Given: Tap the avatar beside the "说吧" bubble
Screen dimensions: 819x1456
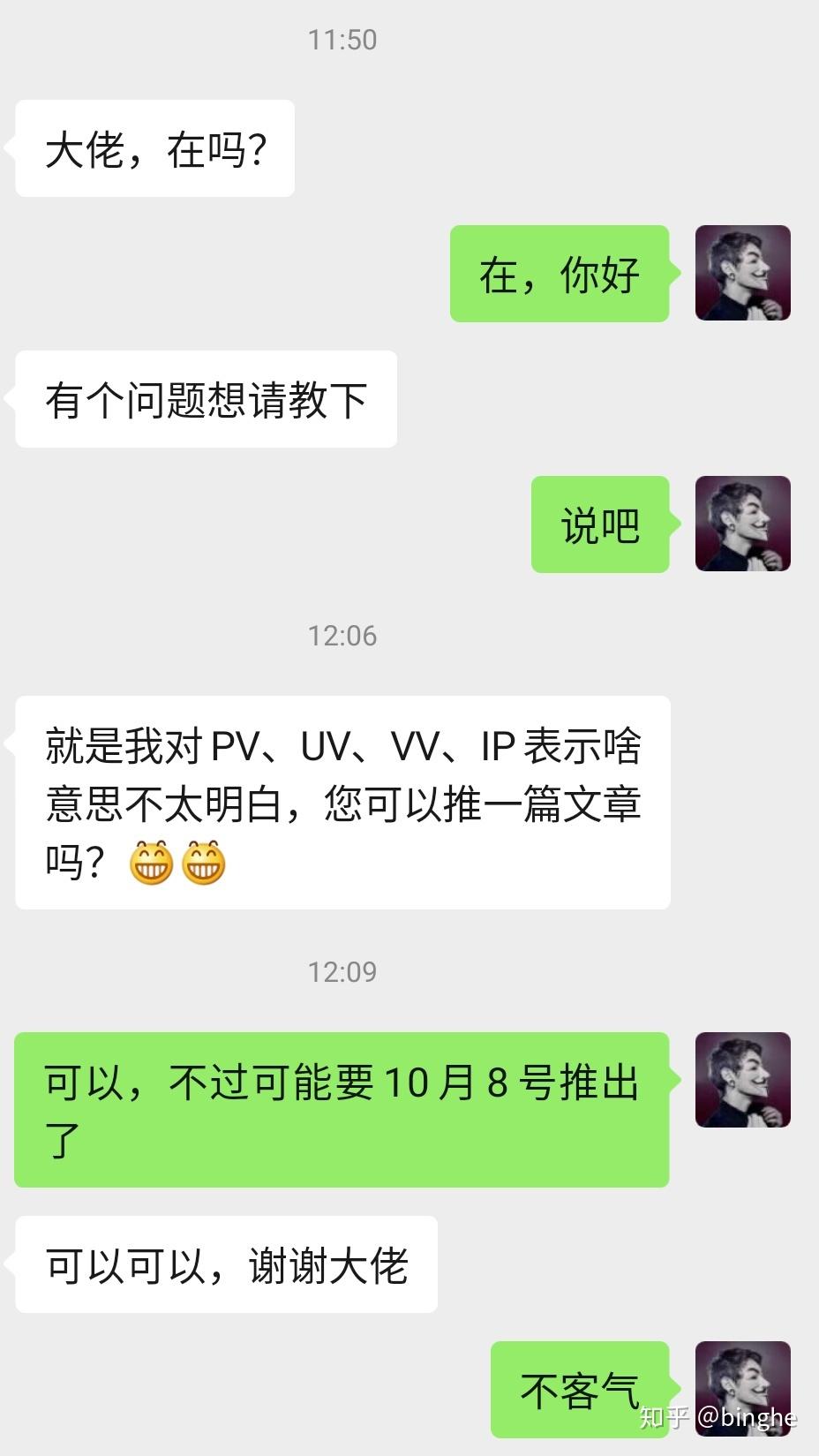Looking at the screenshot, I should pos(744,524).
